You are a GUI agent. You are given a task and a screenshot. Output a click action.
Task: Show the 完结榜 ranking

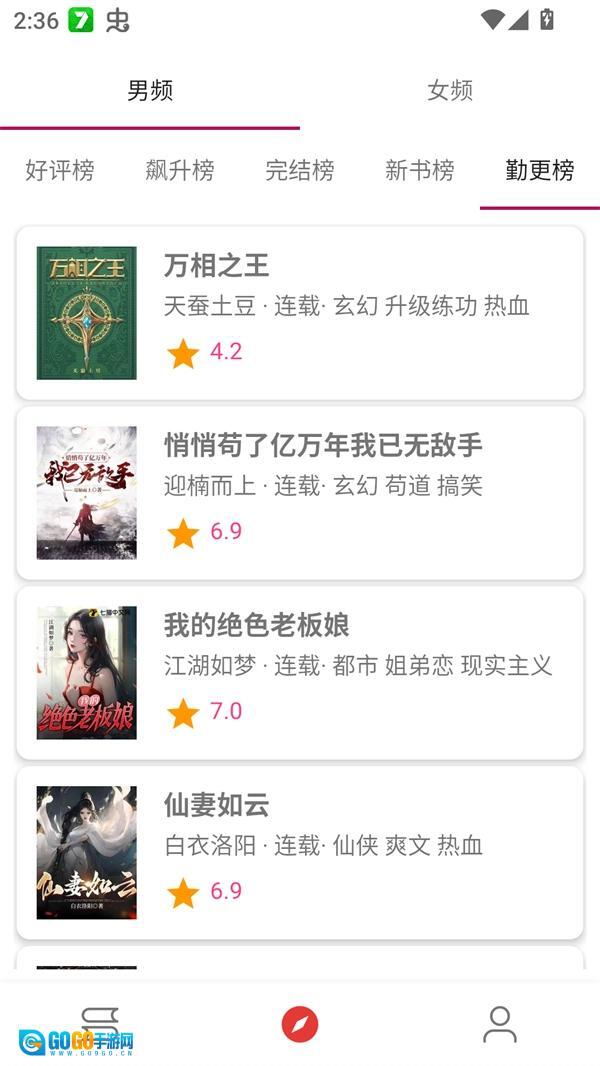[x=300, y=171]
